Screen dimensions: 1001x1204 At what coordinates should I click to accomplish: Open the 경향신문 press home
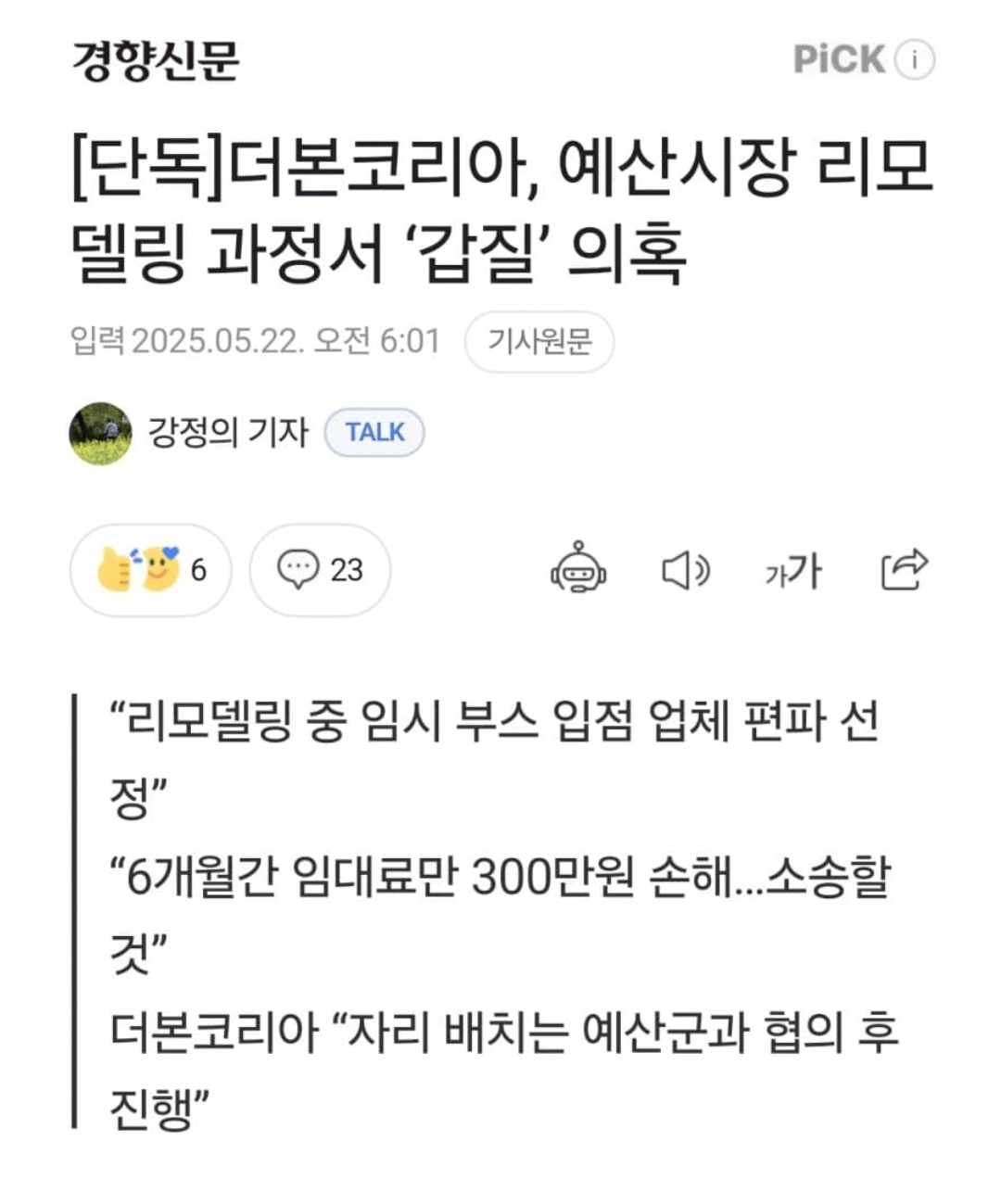[x=156, y=60]
